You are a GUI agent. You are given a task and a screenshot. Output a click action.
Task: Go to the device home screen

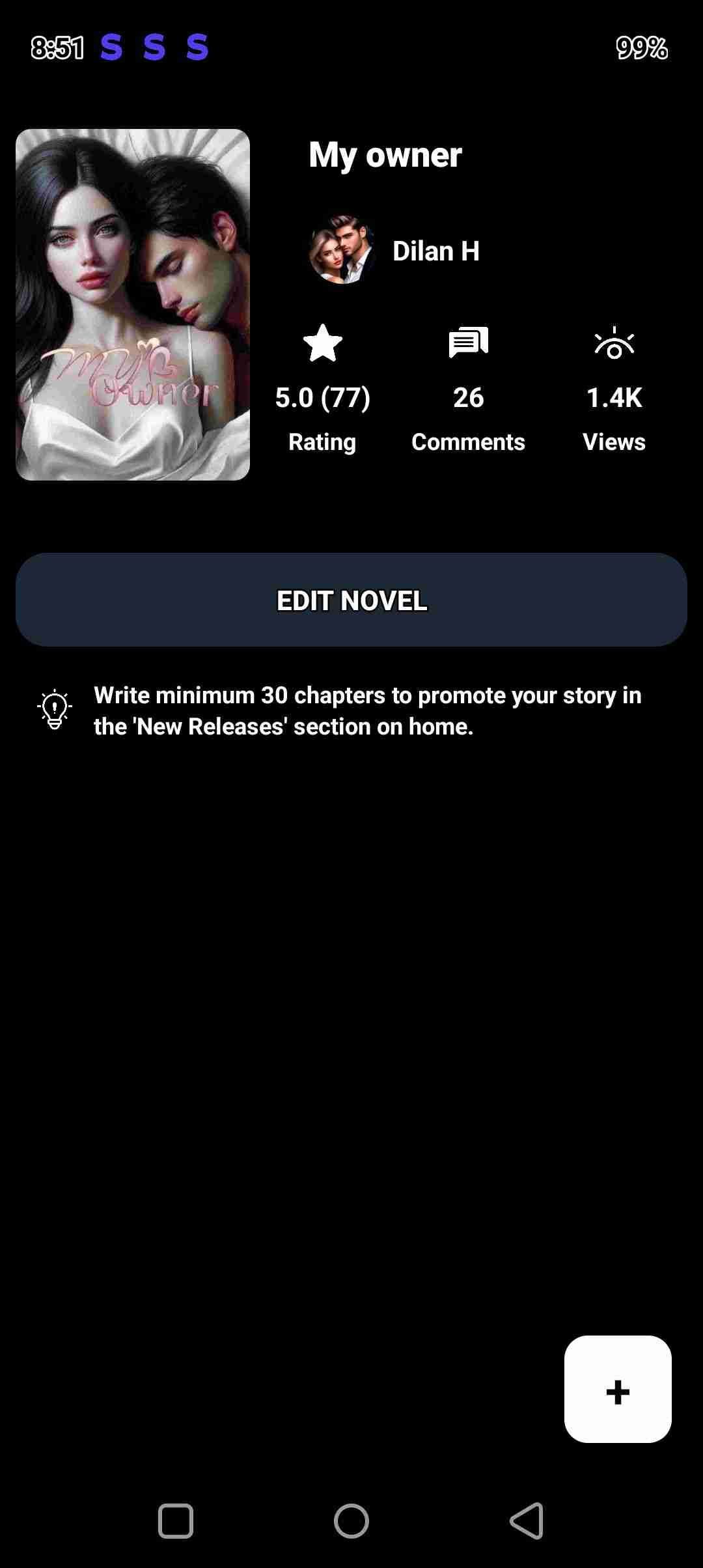click(x=351, y=1521)
